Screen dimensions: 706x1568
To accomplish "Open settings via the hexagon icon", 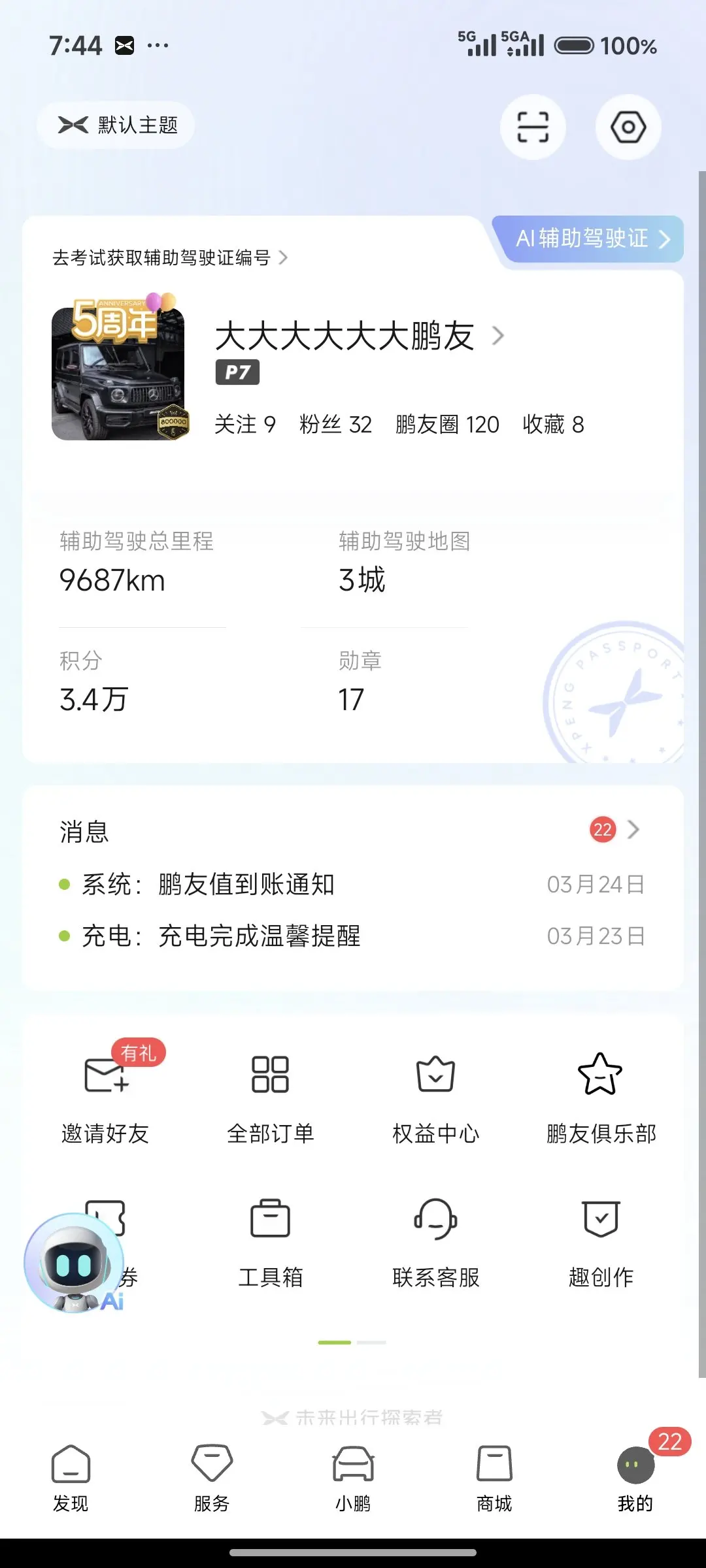I will [628, 127].
